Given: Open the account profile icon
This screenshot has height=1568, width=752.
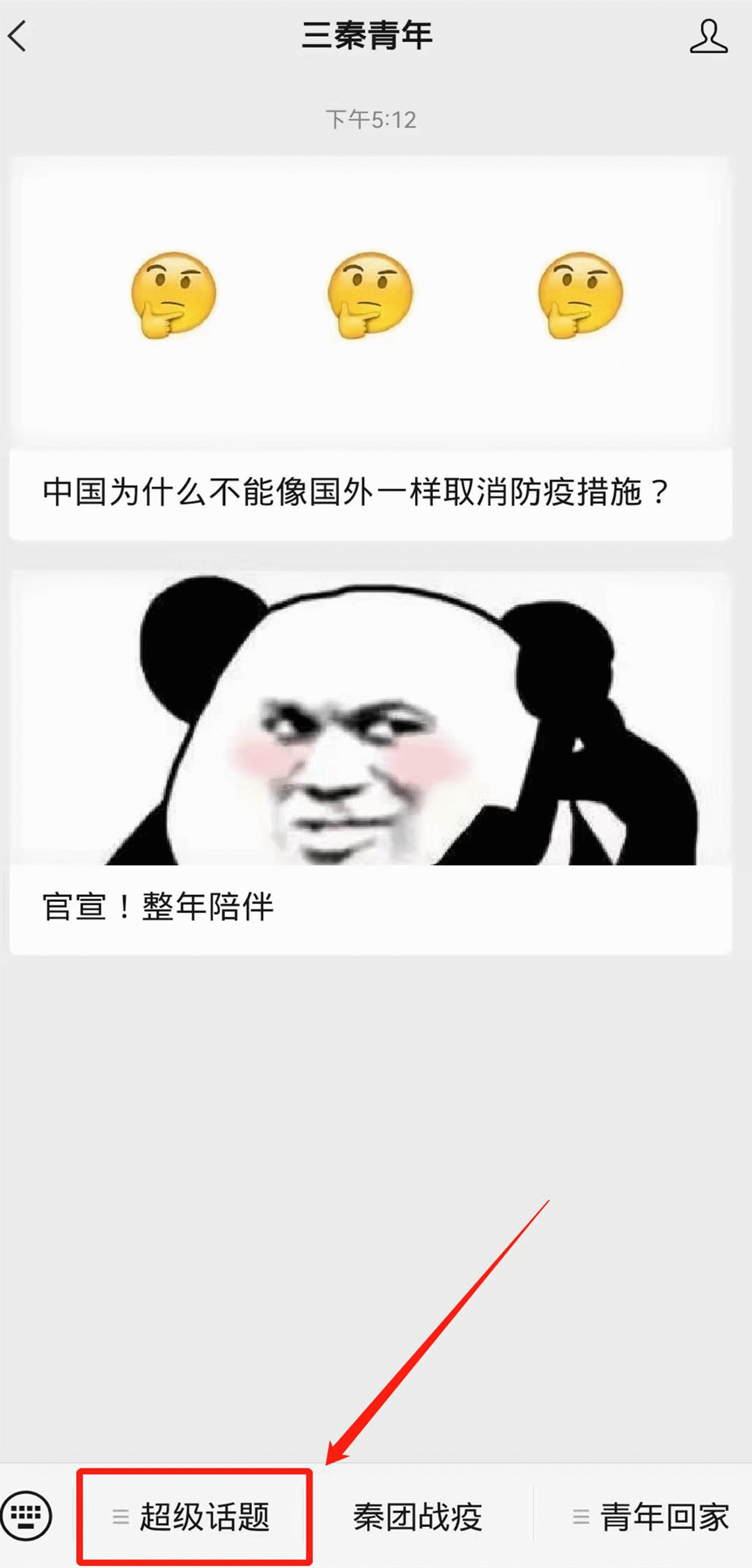Looking at the screenshot, I should tap(708, 37).
